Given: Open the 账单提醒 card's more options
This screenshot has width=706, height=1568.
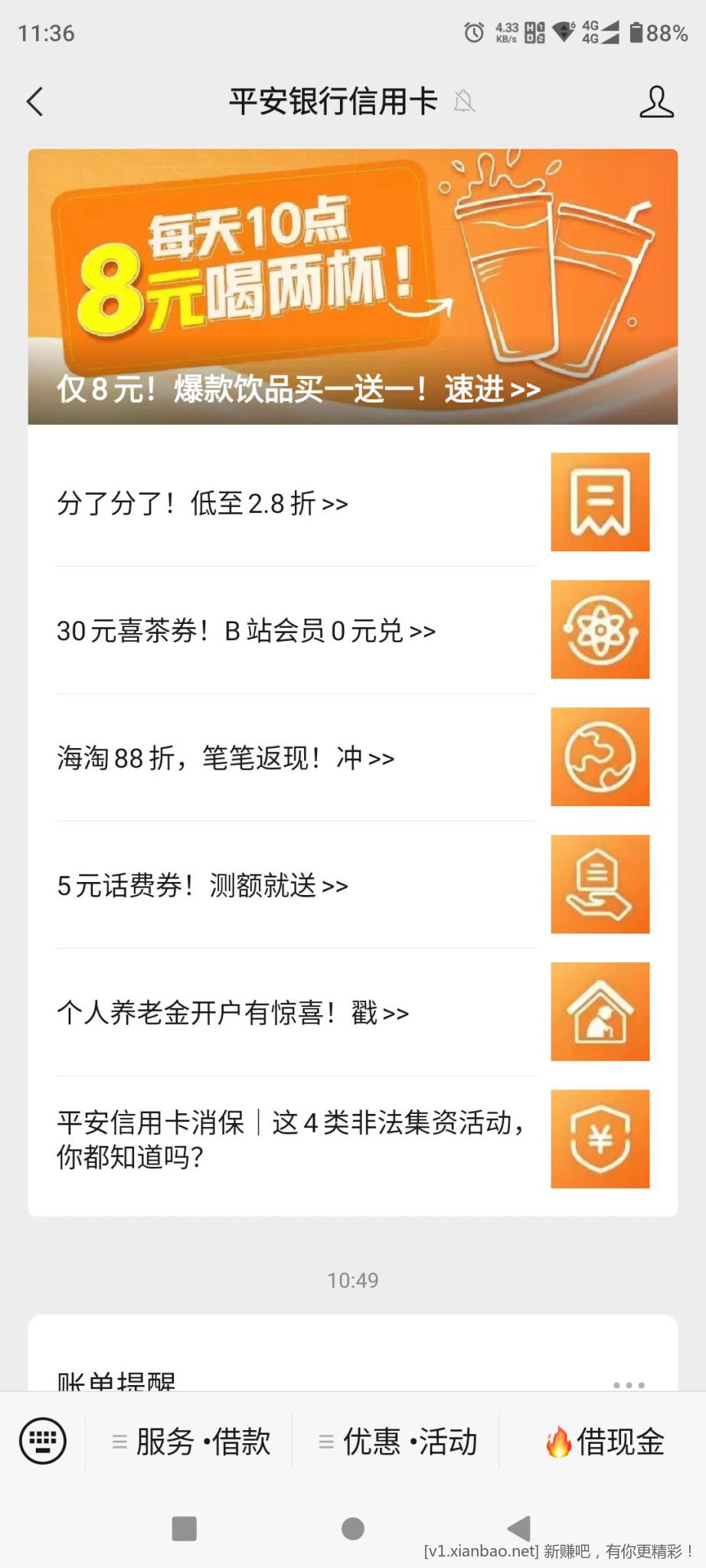Looking at the screenshot, I should 629,1384.
